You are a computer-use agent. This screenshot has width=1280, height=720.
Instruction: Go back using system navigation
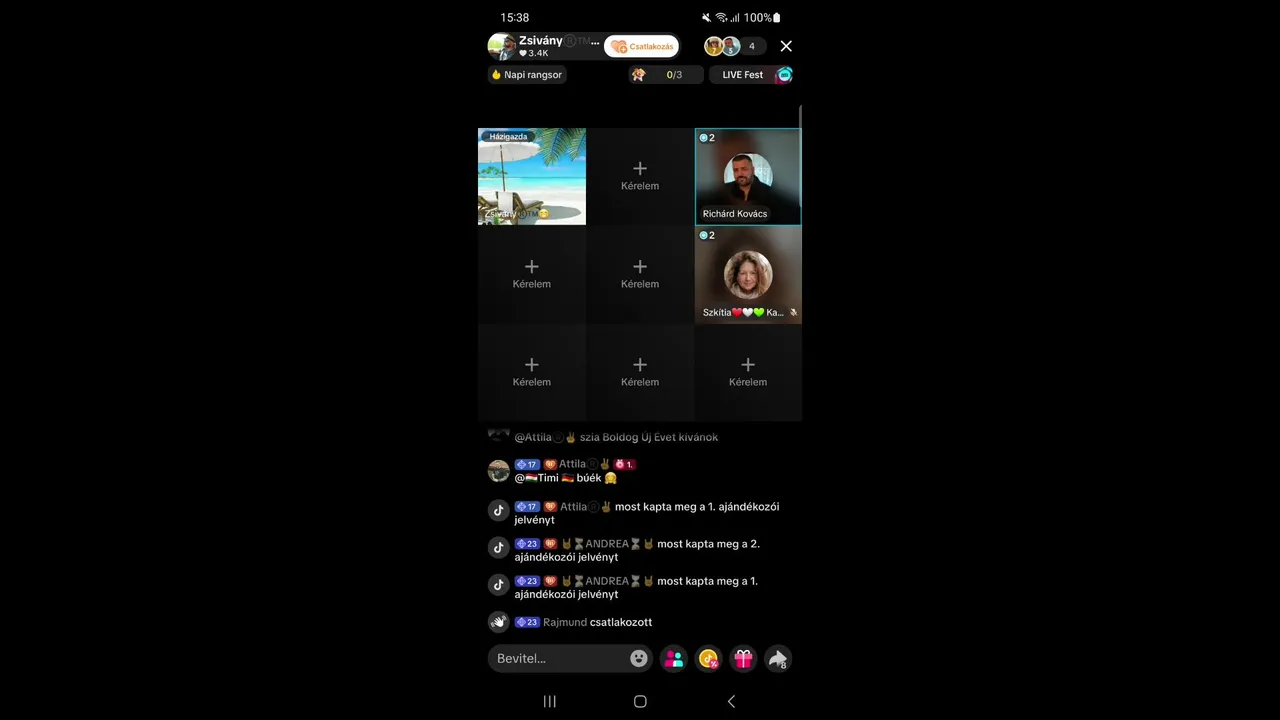[x=731, y=701]
